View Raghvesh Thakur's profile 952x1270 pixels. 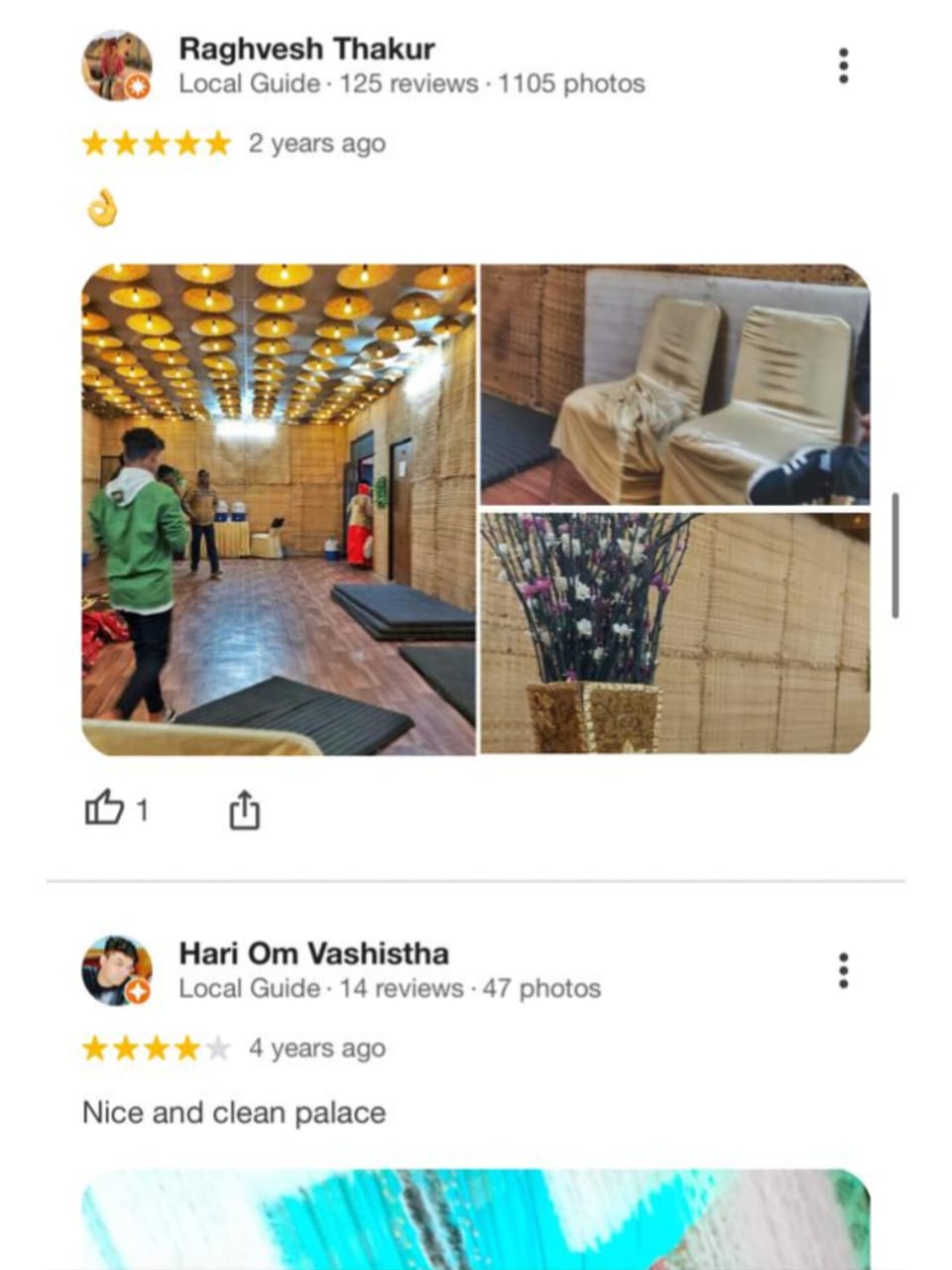[117, 65]
